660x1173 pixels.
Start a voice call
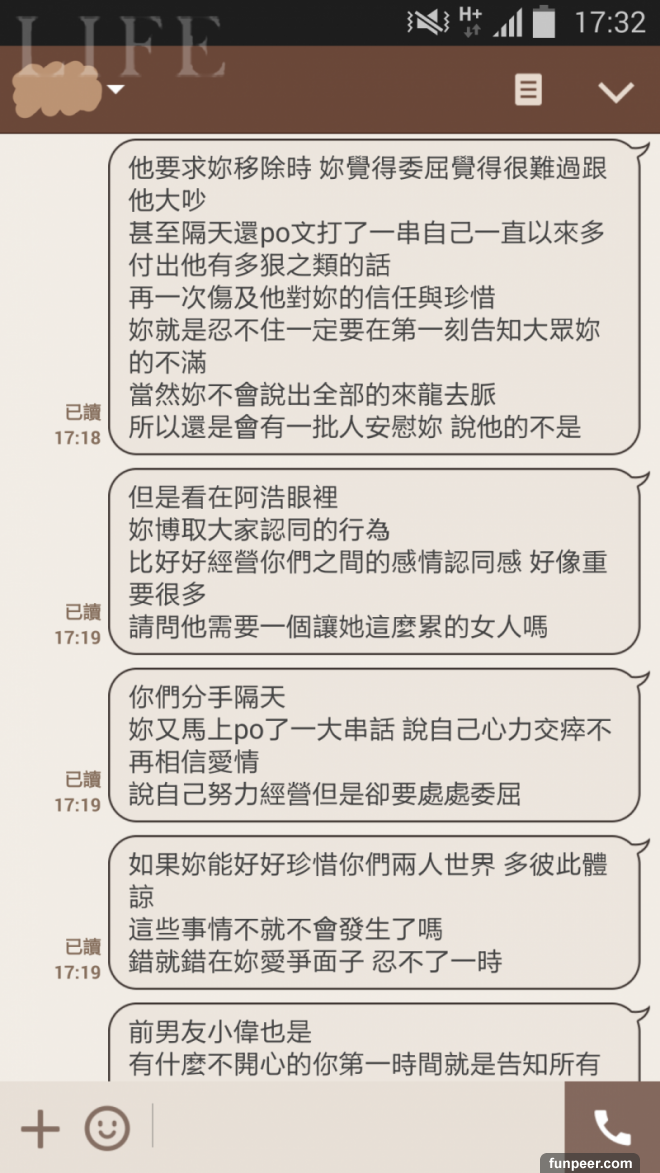tap(612, 1128)
